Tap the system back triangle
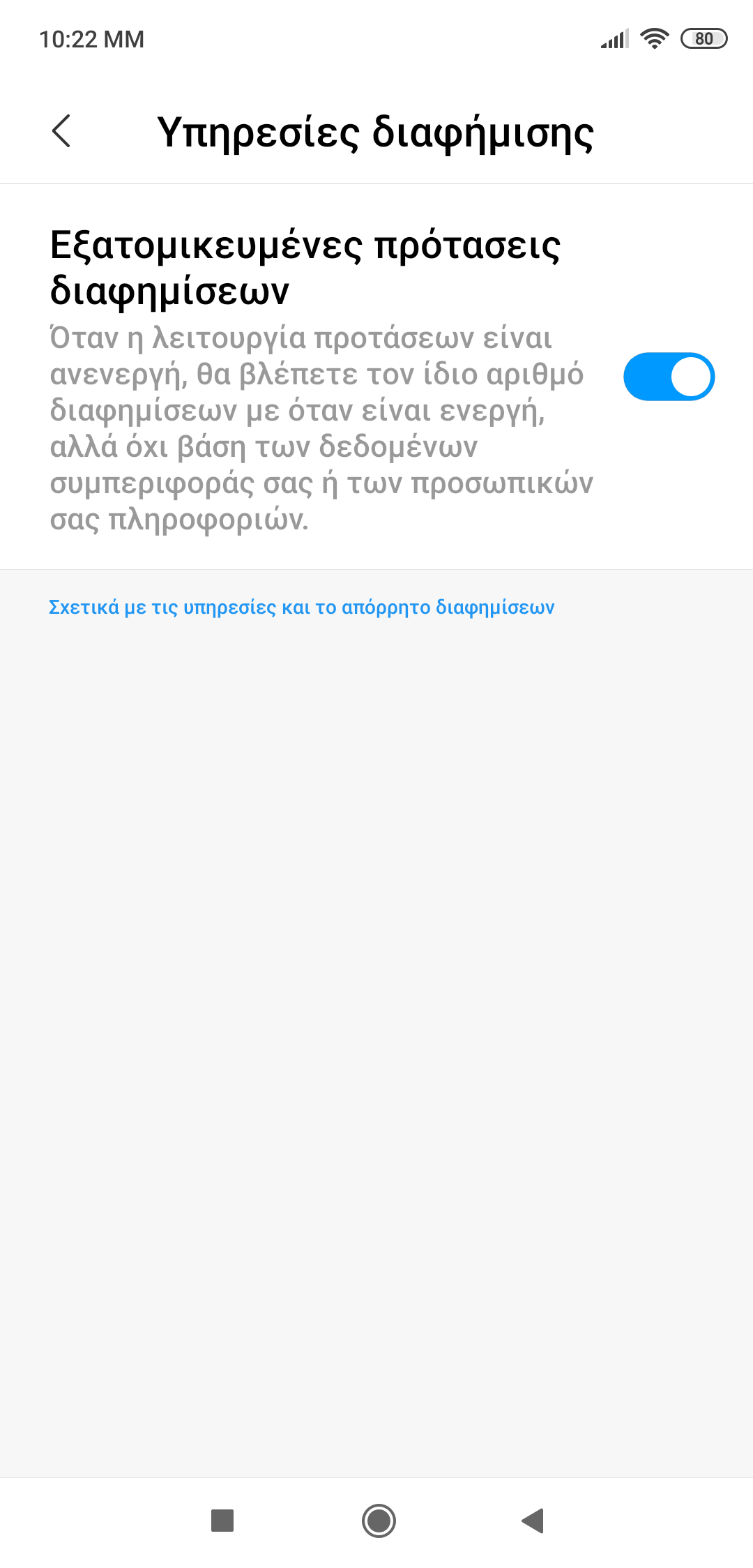Viewport: 753px width, 1568px height. pos(533,1521)
